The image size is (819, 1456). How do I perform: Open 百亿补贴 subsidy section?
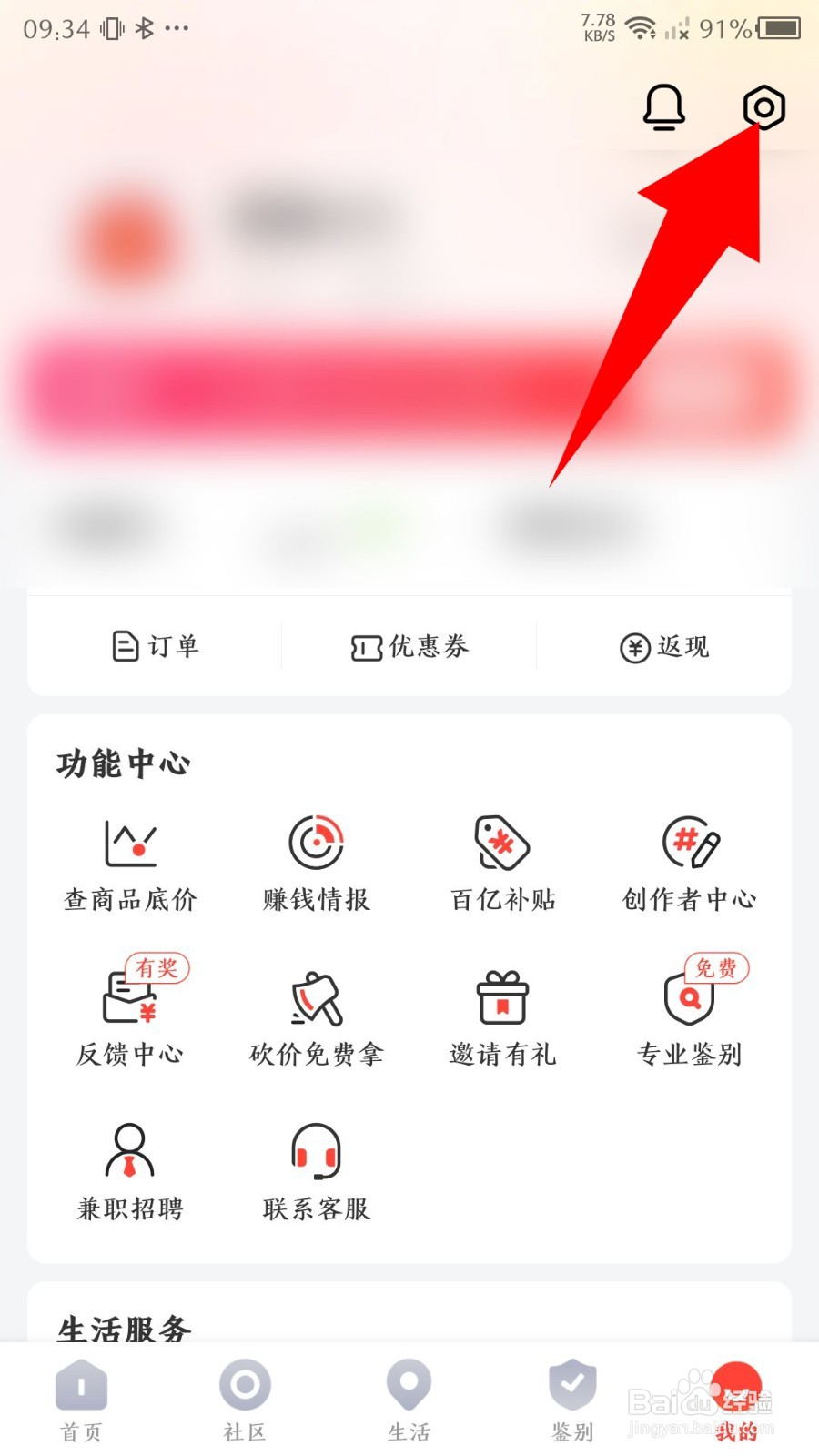tap(502, 860)
